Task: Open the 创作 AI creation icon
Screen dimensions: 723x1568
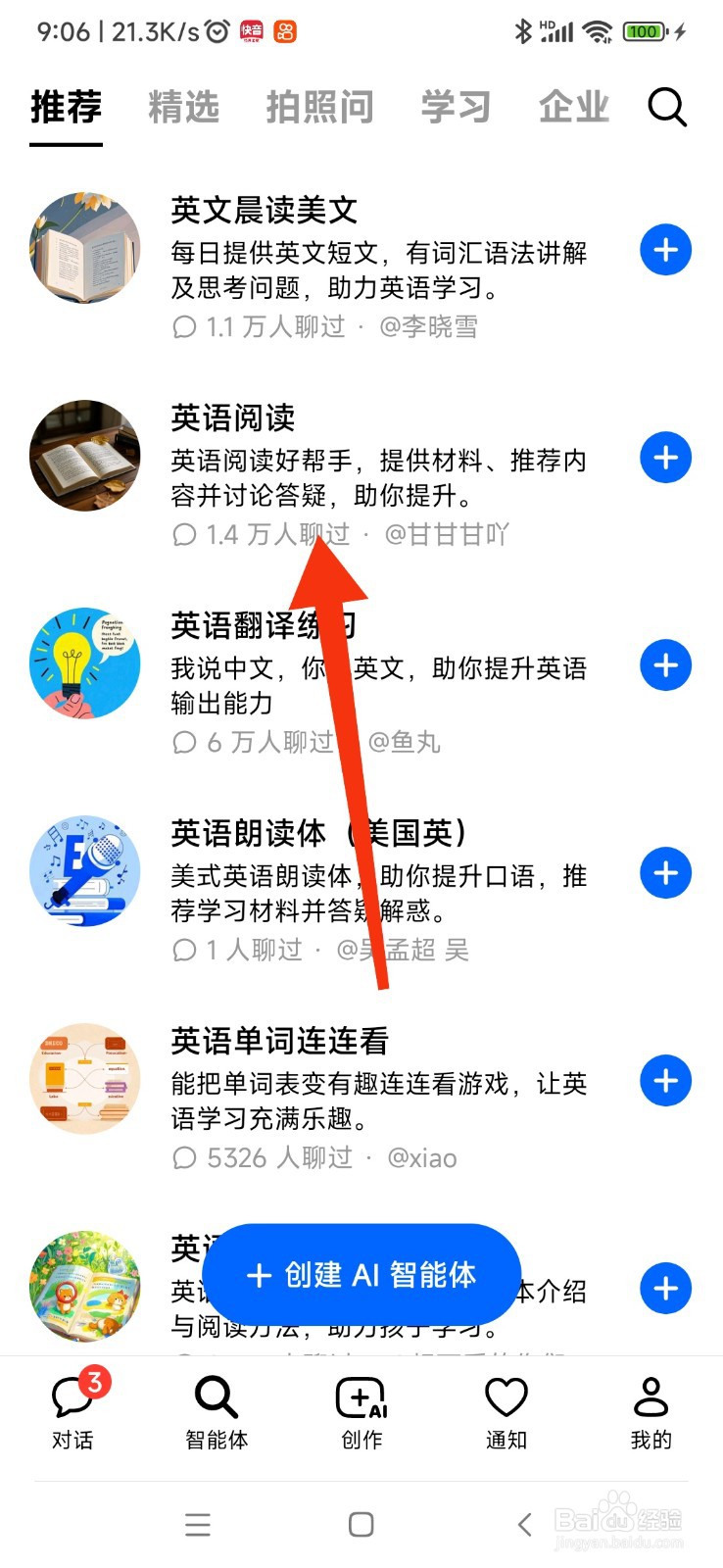Action: coord(360,1396)
